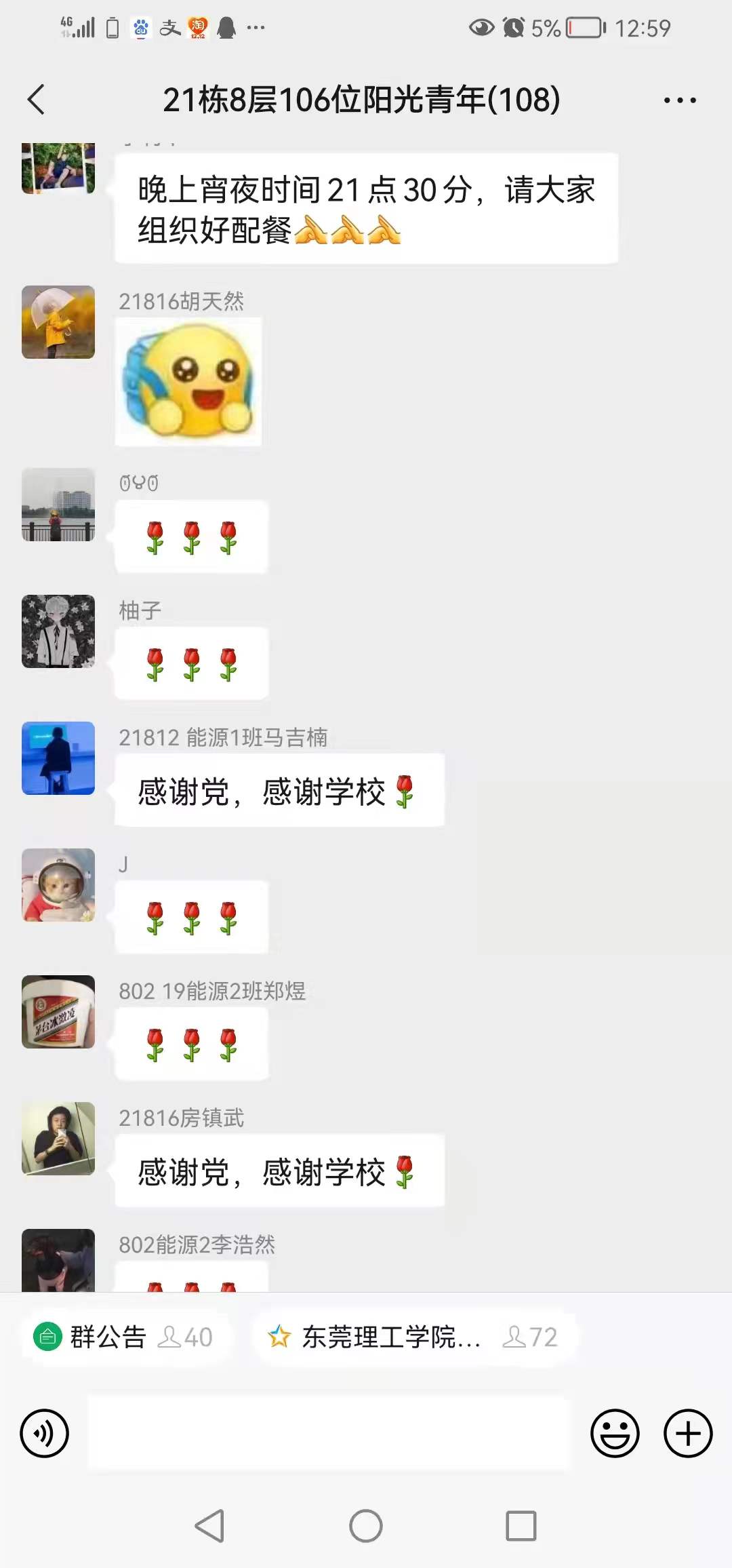Open the smiley sticker sent by 21816胡天然
The image size is (732, 1568).
click(188, 381)
